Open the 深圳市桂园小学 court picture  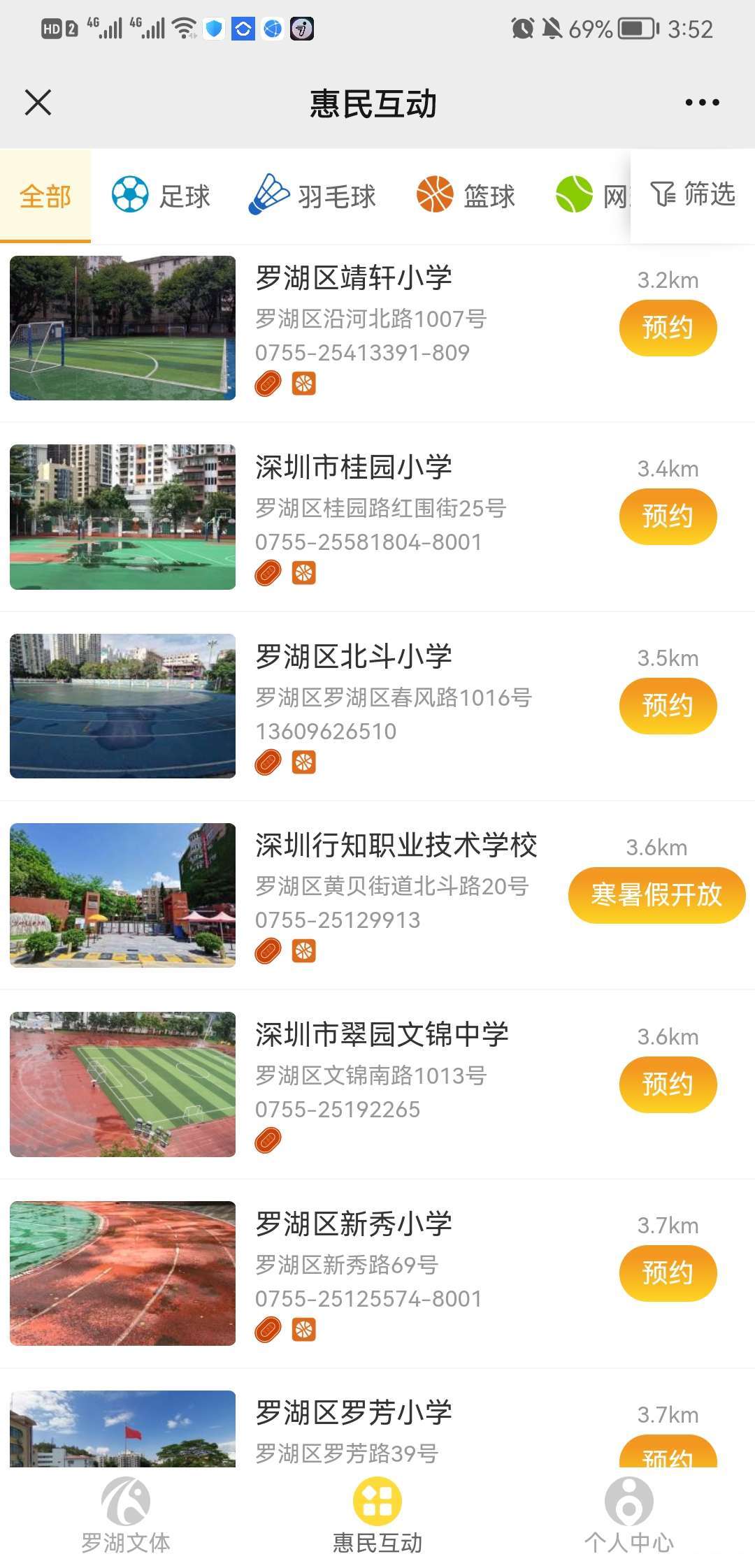[123, 517]
